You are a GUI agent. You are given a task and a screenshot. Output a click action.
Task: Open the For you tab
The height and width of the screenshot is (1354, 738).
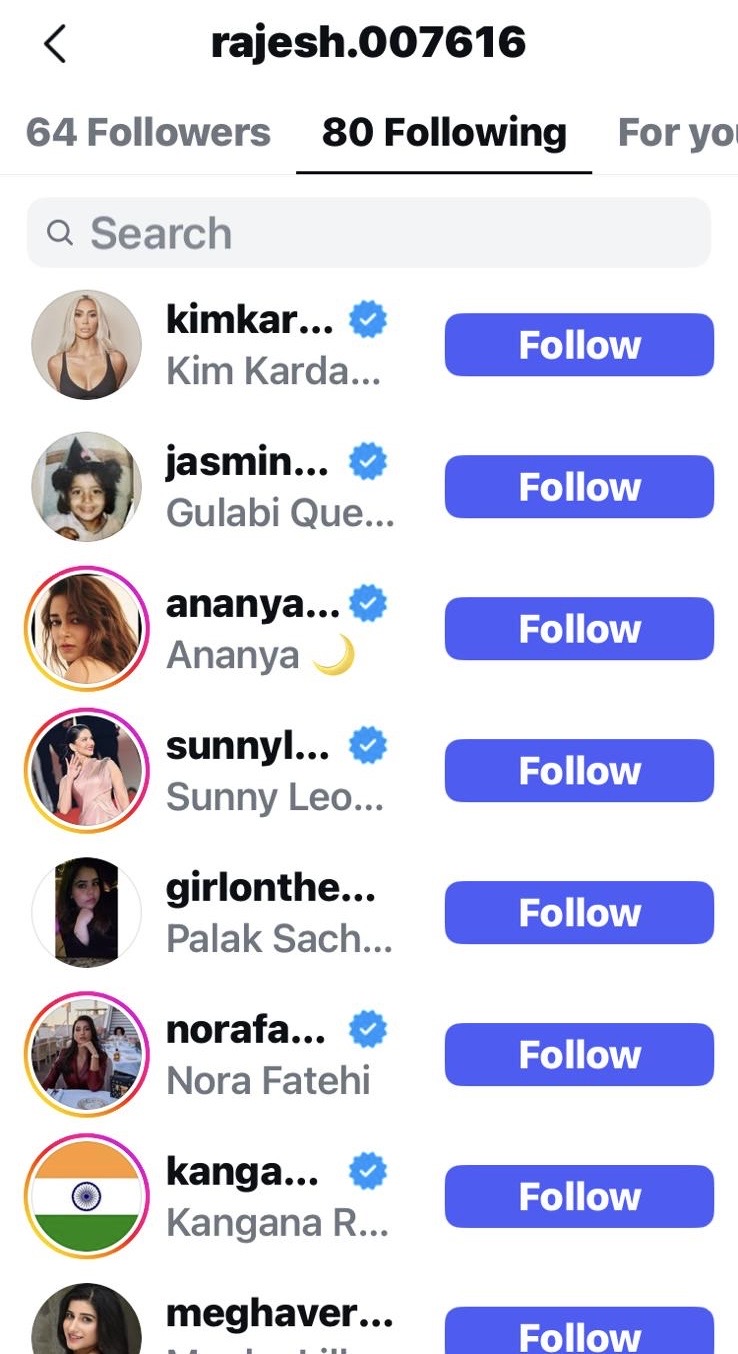pos(678,133)
